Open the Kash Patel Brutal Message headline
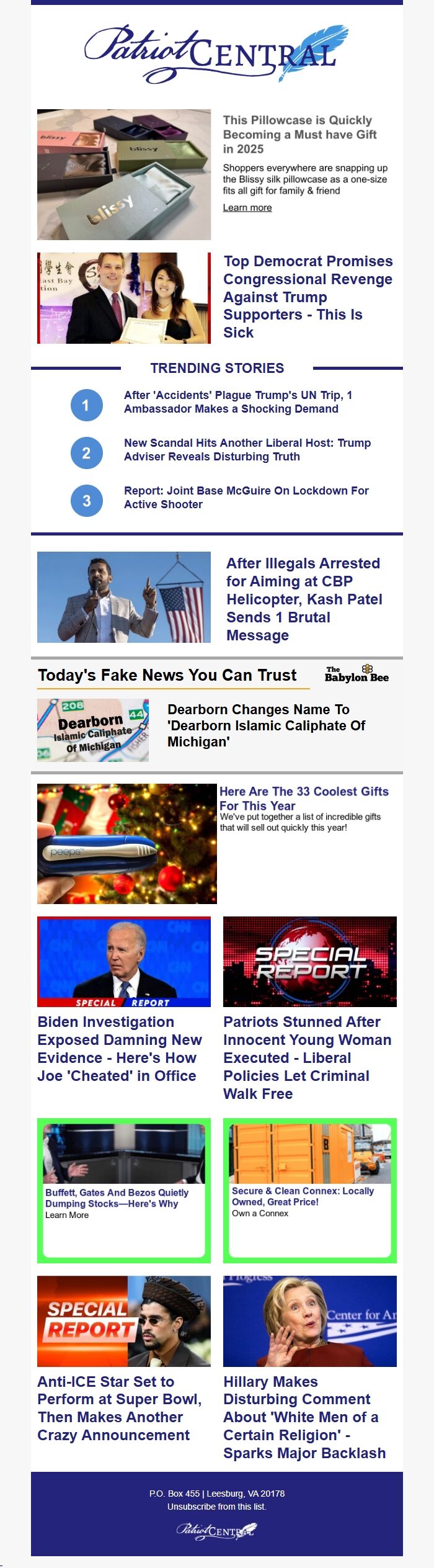The image size is (434, 1568). coord(304,599)
